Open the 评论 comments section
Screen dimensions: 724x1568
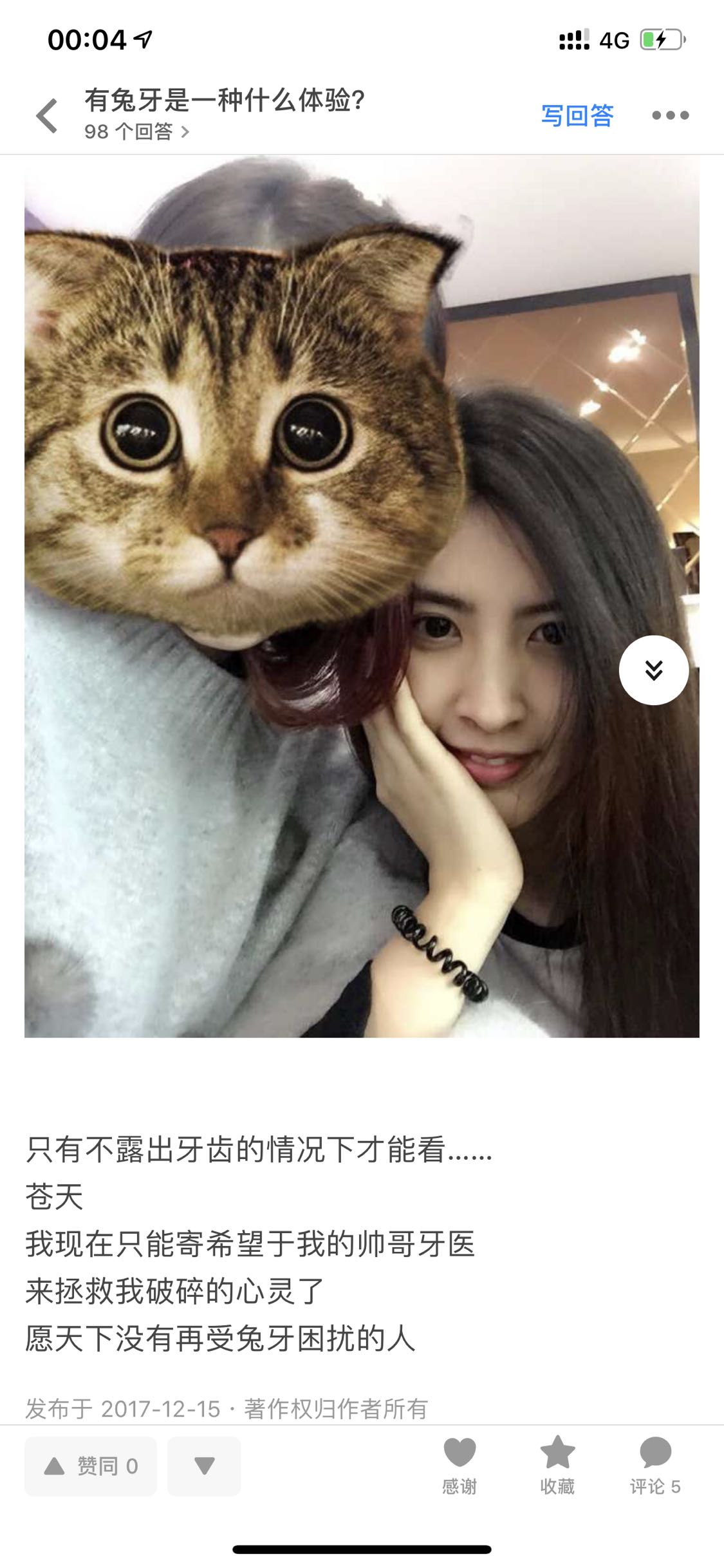pyautogui.click(x=655, y=1466)
